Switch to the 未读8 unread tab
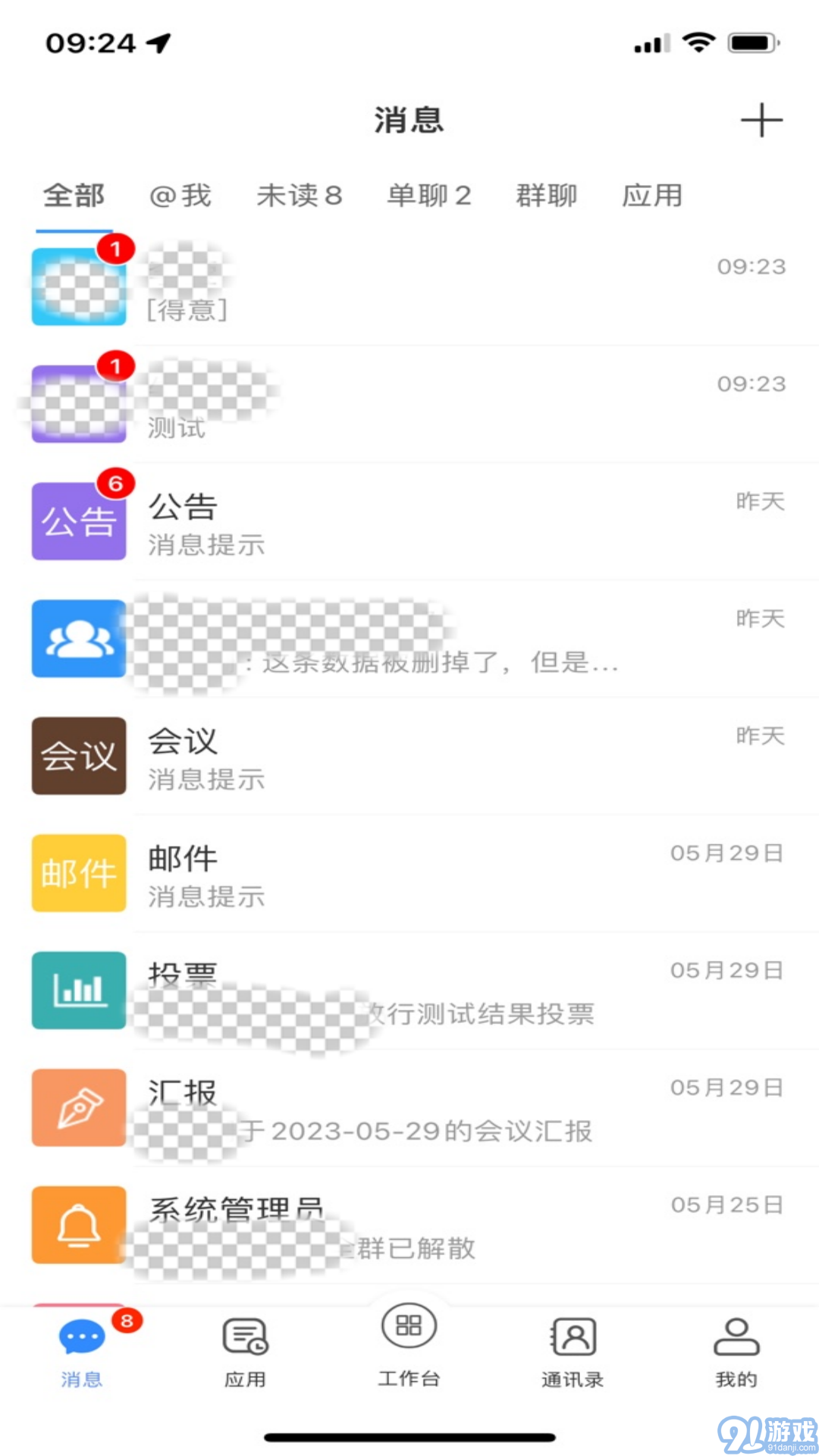819x1456 pixels. pos(300,196)
